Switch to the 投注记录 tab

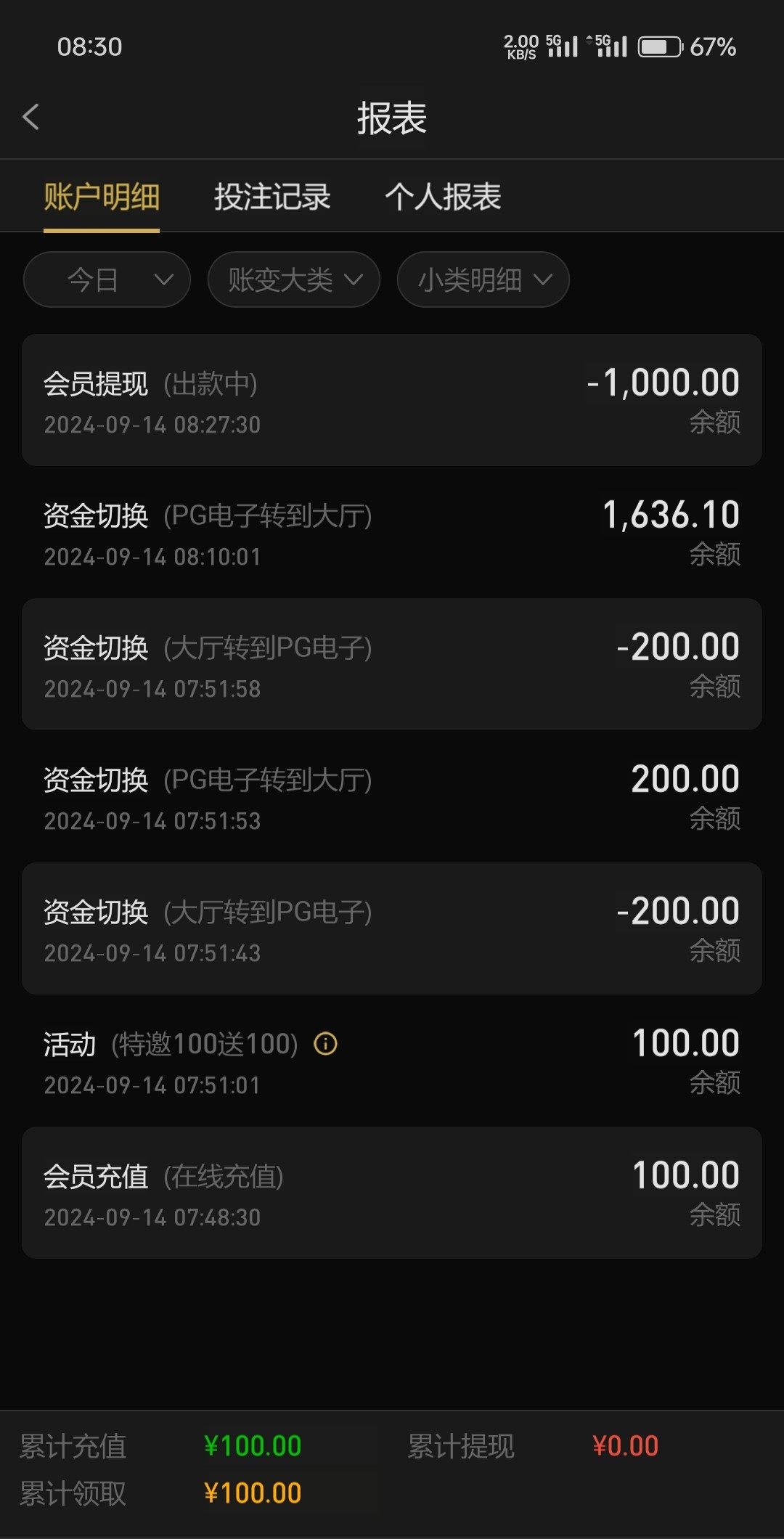point(272,197)
